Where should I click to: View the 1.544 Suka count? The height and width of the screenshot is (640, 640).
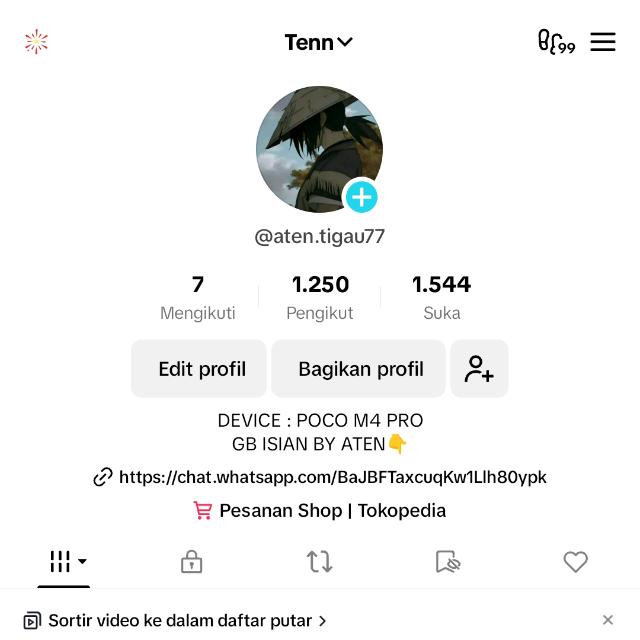[x=441, y=297]
